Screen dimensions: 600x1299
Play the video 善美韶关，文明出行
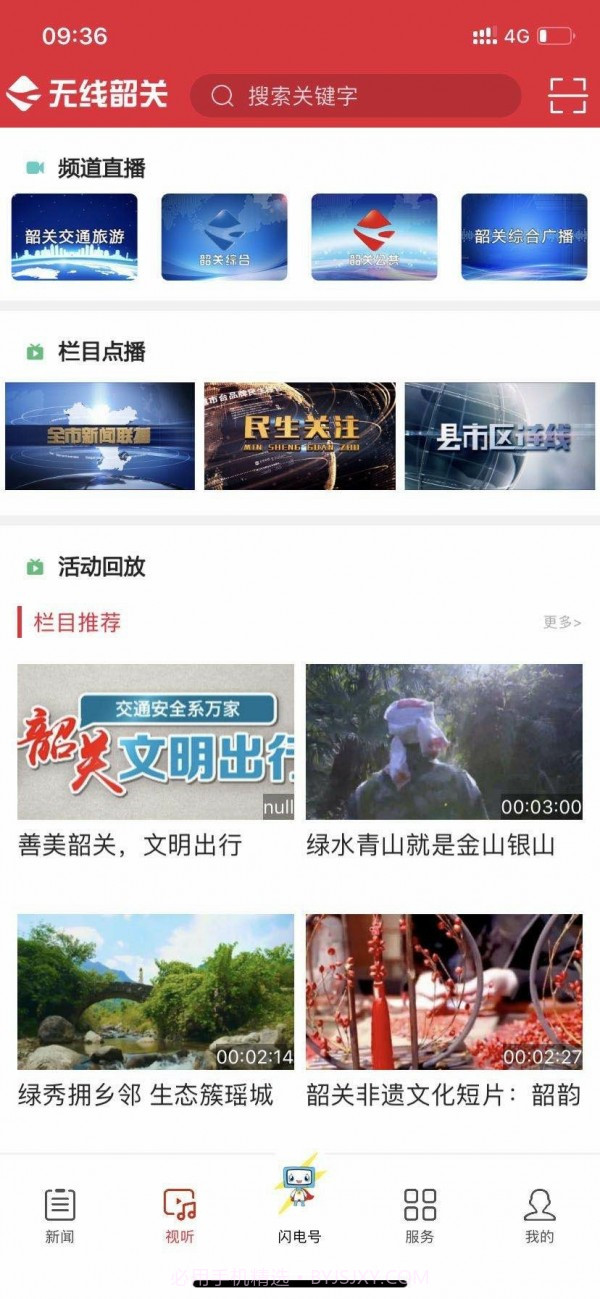pos(156,742)
